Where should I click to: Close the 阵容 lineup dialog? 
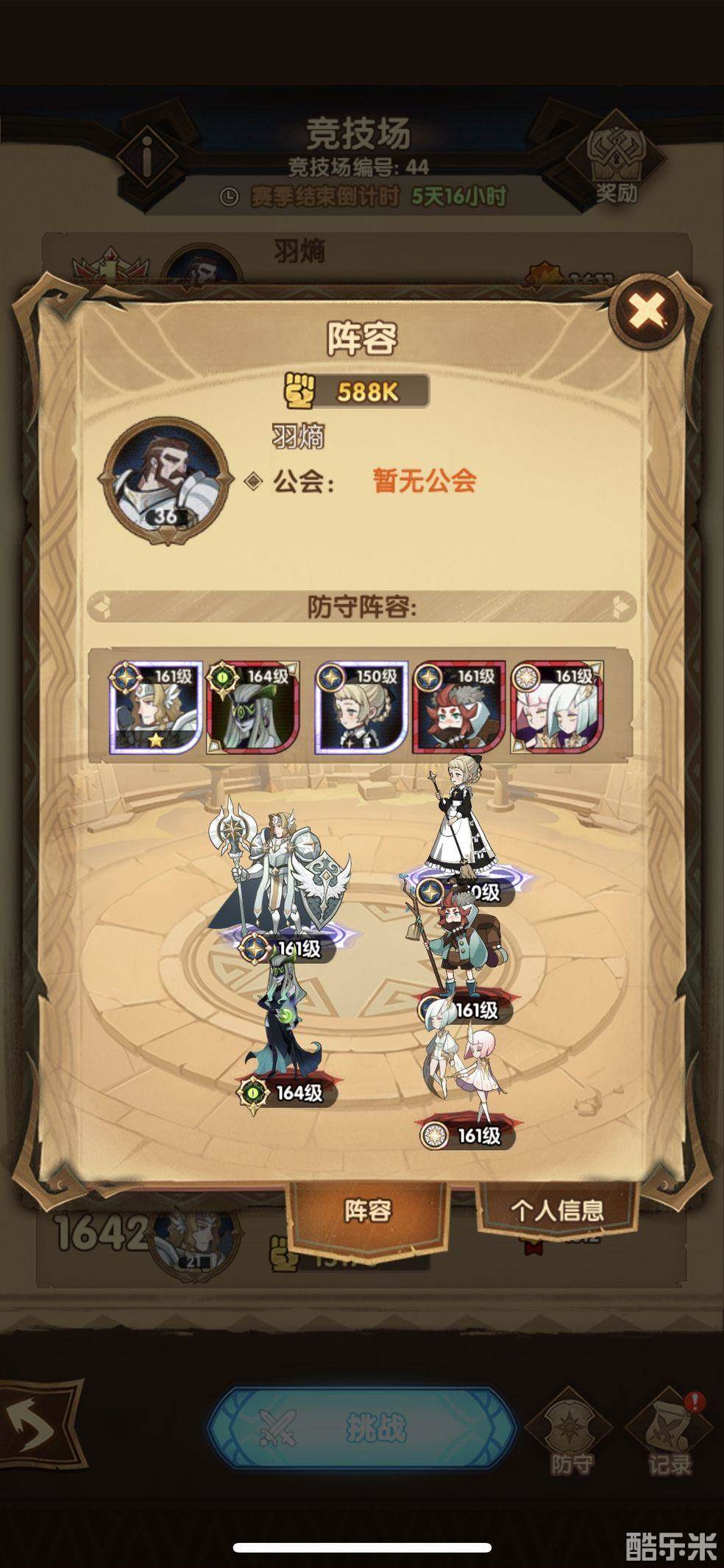point(647,311)
